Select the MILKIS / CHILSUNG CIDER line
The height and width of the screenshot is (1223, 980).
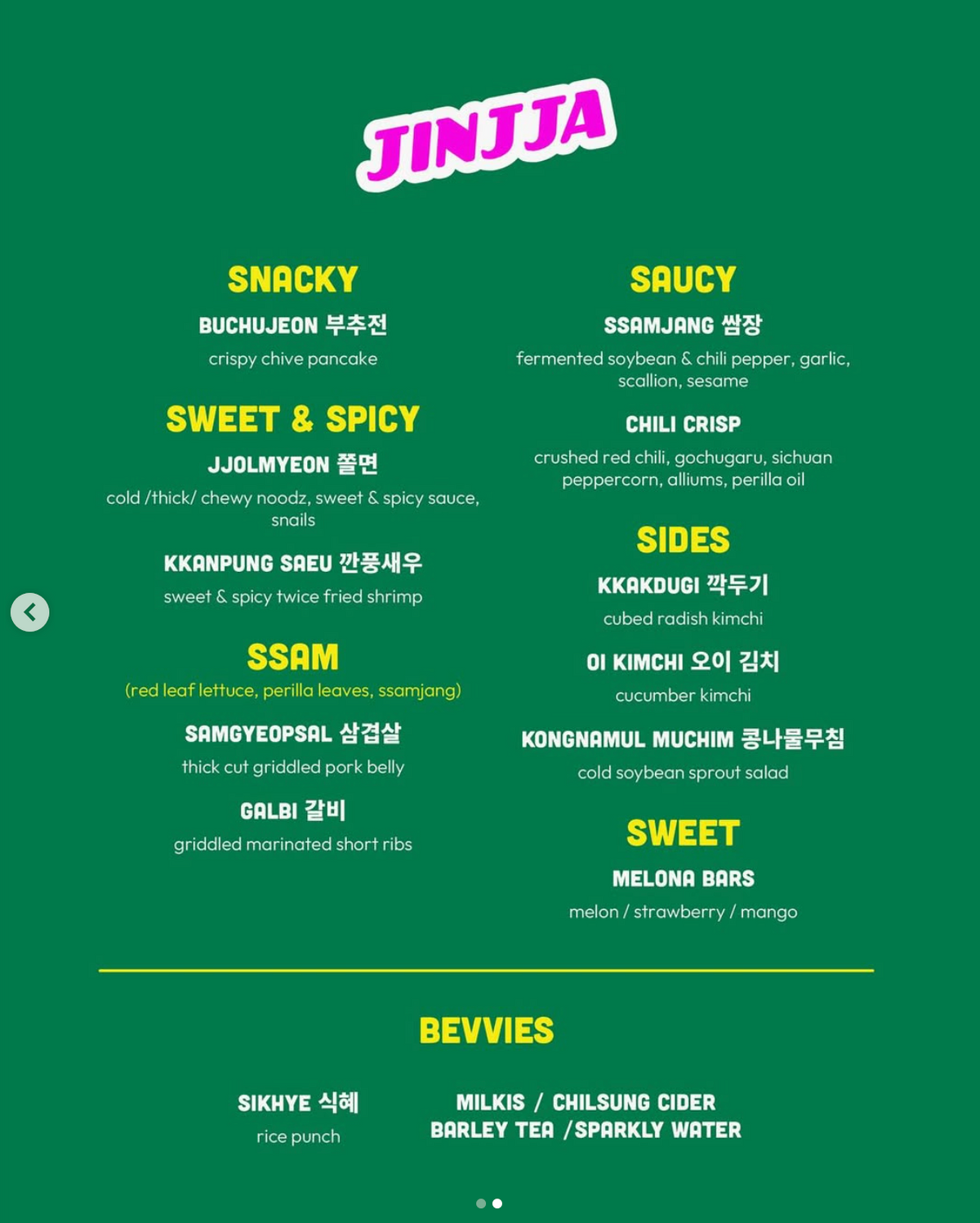(x=586, y=1102)
